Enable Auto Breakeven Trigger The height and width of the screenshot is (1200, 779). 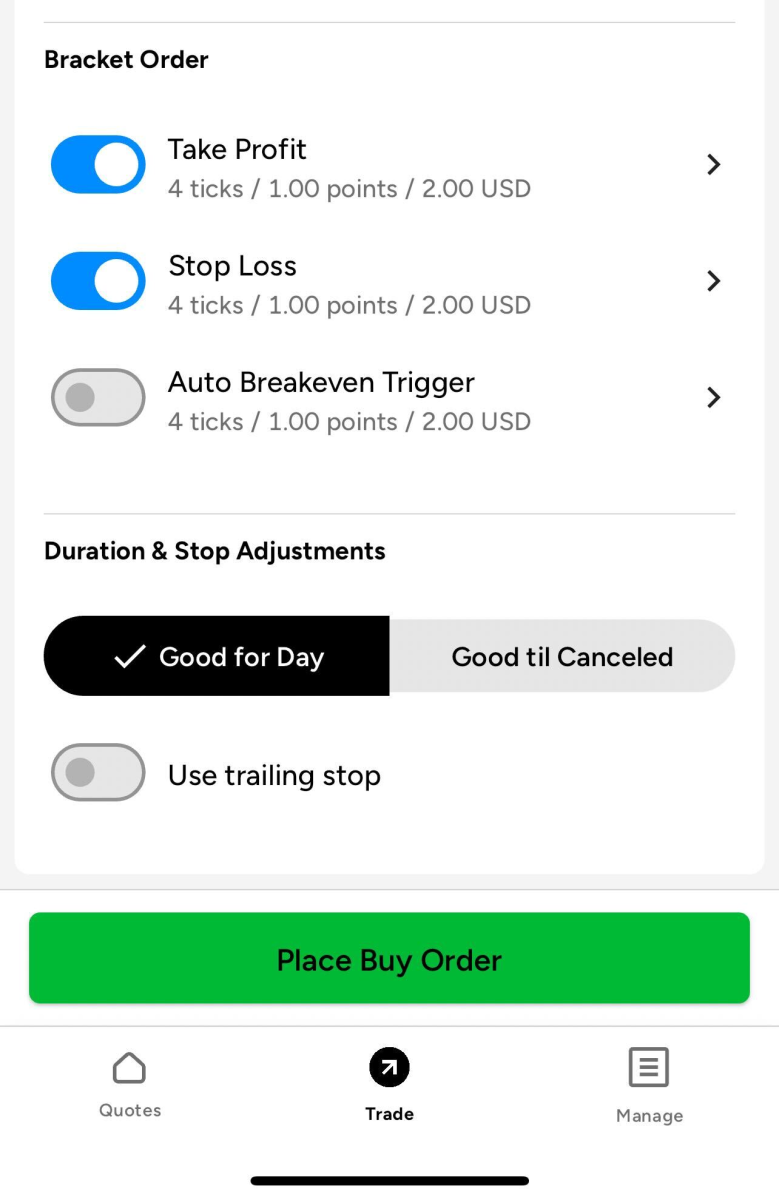(98, 398)
